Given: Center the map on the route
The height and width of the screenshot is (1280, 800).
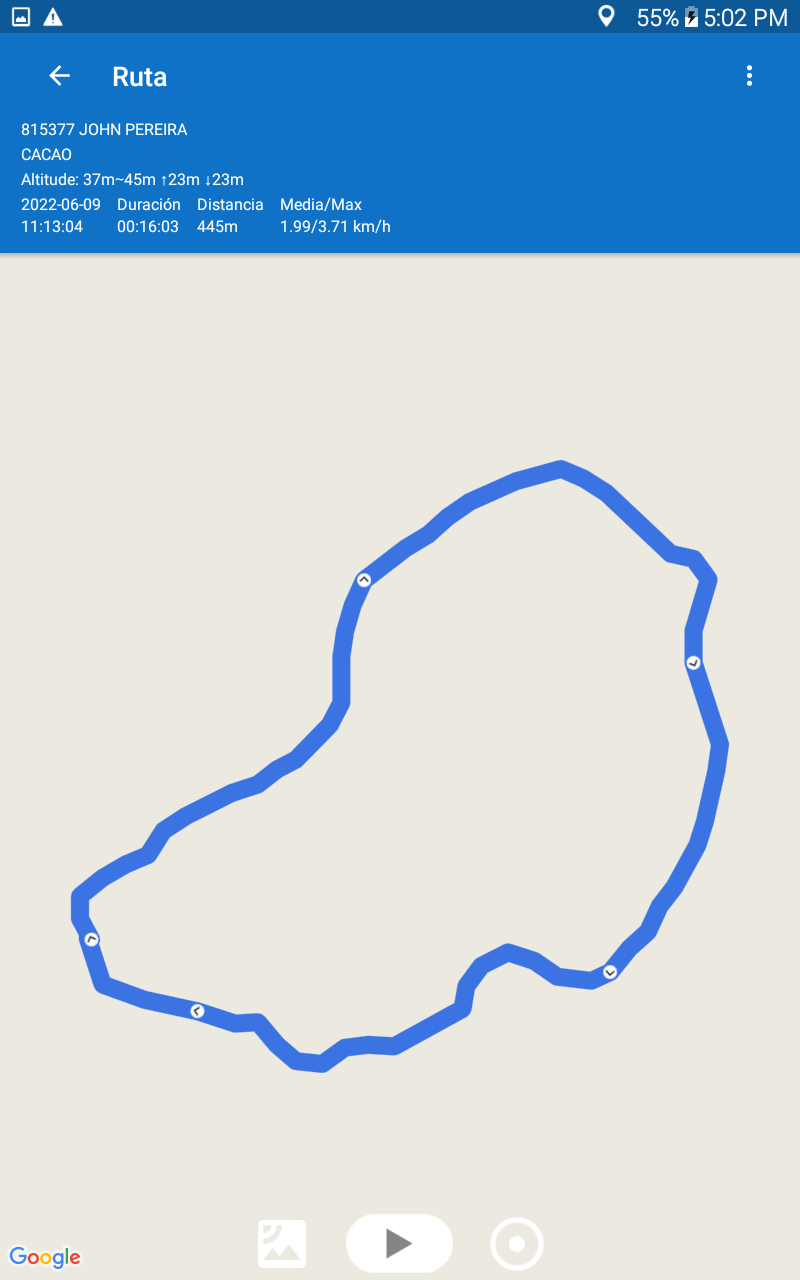Looking at the screenshot, I should tap(517, 1244).
